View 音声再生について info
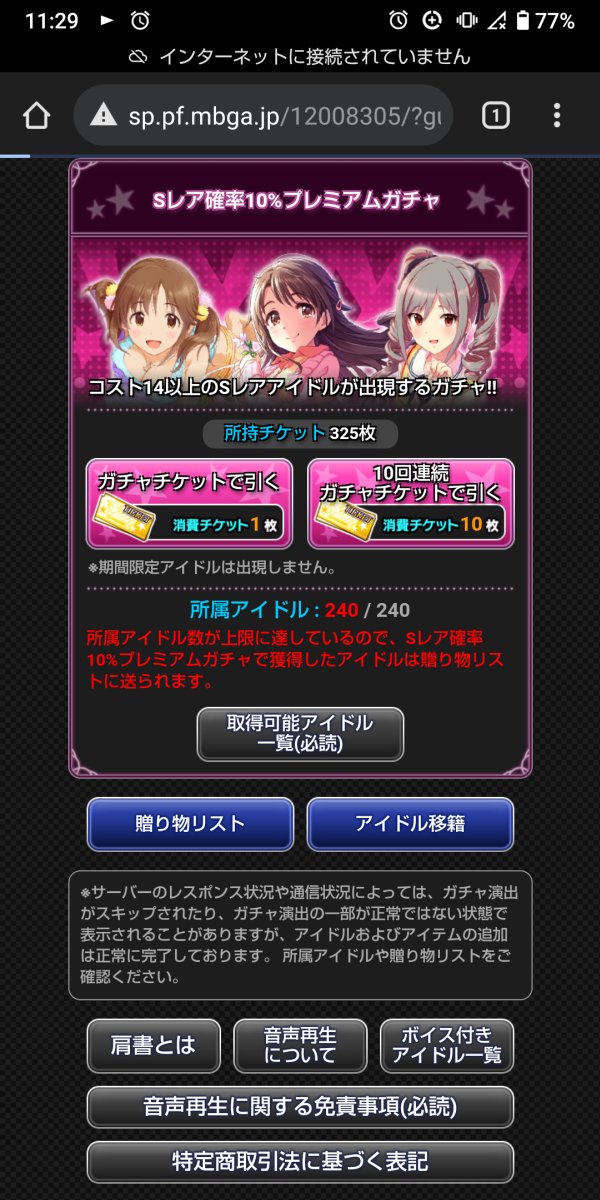Screen dimensions: 600x1200 [x=300, y=1046]
